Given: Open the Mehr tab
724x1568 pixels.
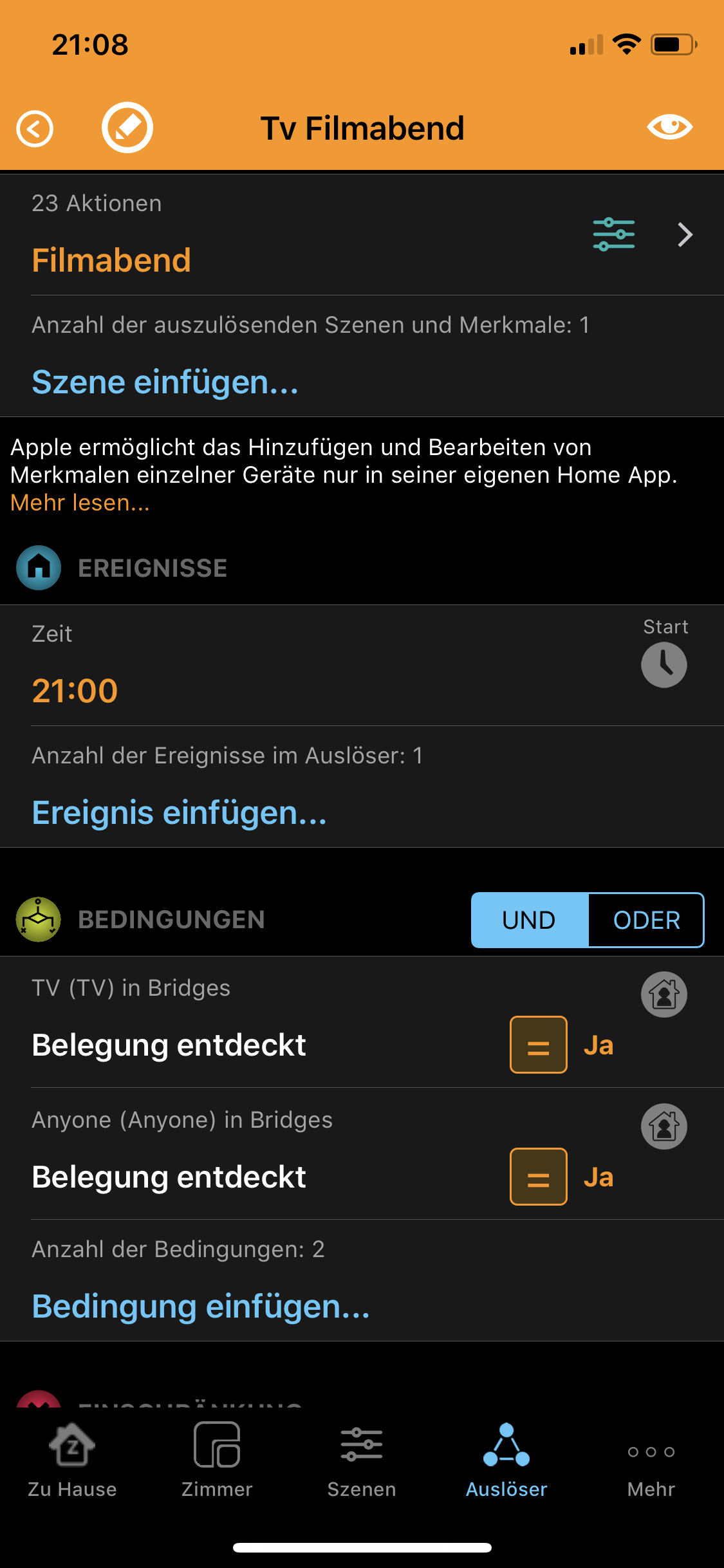Looking at the screenshot, I should (651, 1461).
